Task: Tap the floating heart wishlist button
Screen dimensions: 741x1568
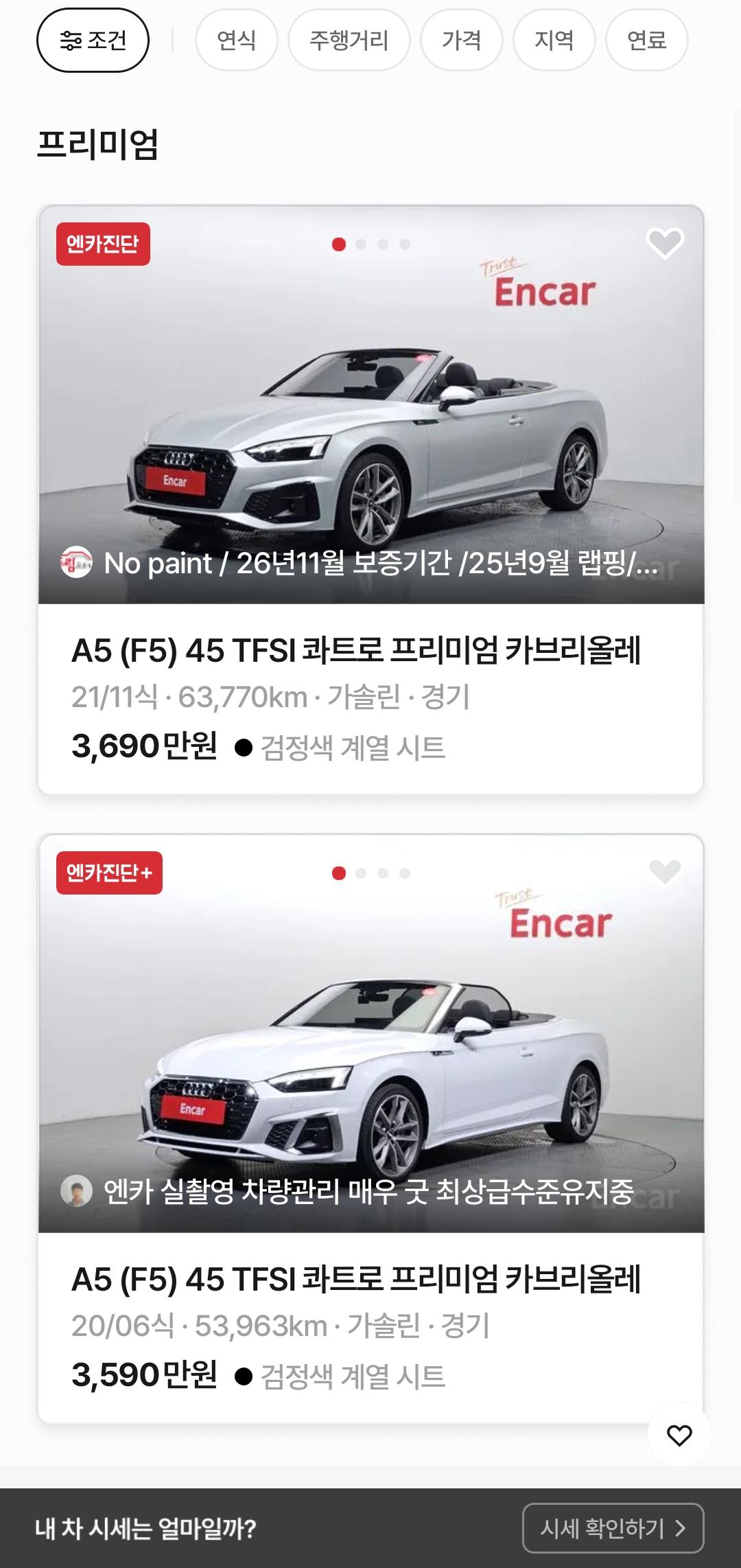Action: pyautogui.click(x=680, y=1435)
